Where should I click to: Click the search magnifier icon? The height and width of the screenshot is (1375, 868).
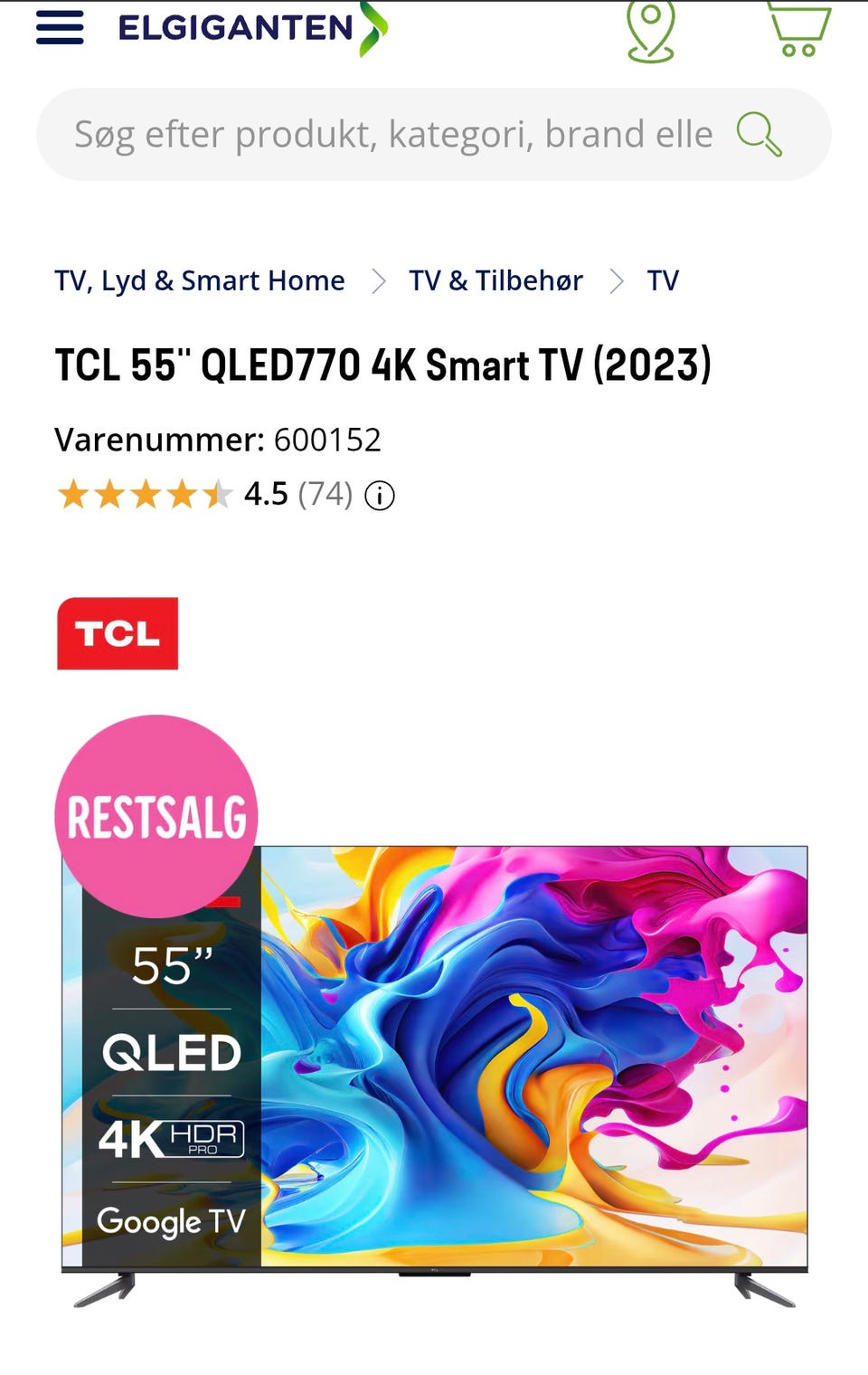[x=758, y=133]
